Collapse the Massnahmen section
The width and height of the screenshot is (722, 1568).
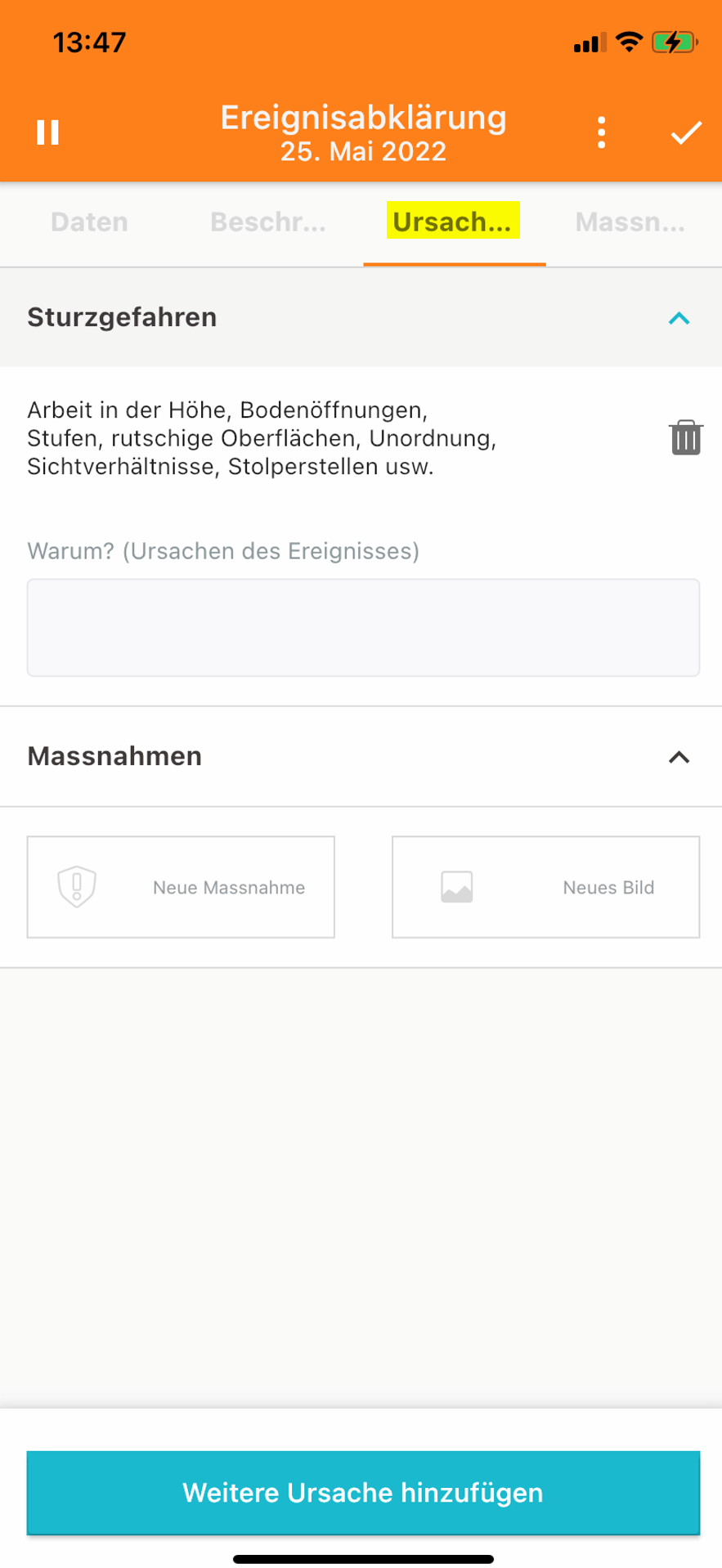coord(679,757)
